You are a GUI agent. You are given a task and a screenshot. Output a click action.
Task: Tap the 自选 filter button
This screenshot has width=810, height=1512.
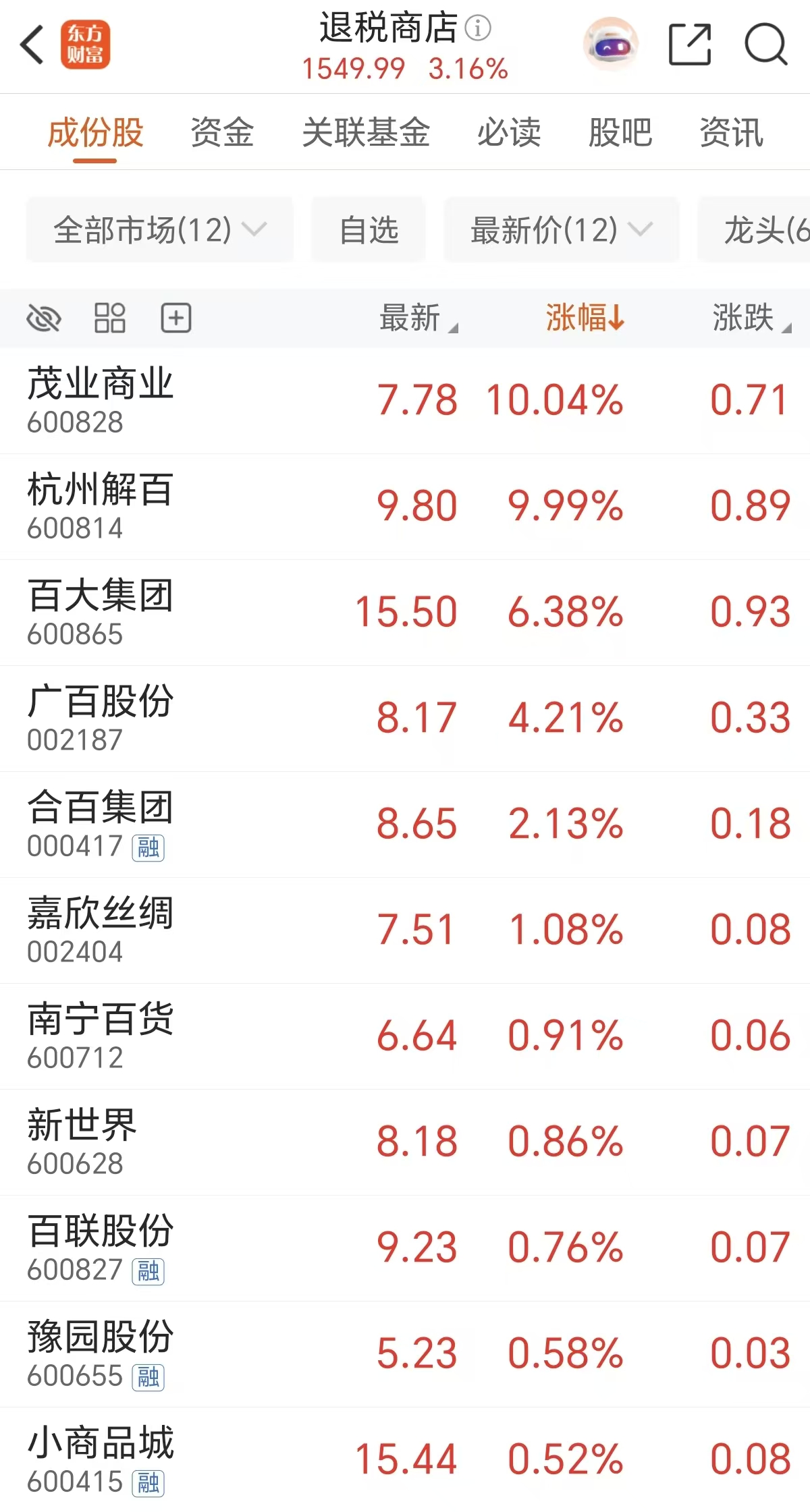click(x=369, y=229)
